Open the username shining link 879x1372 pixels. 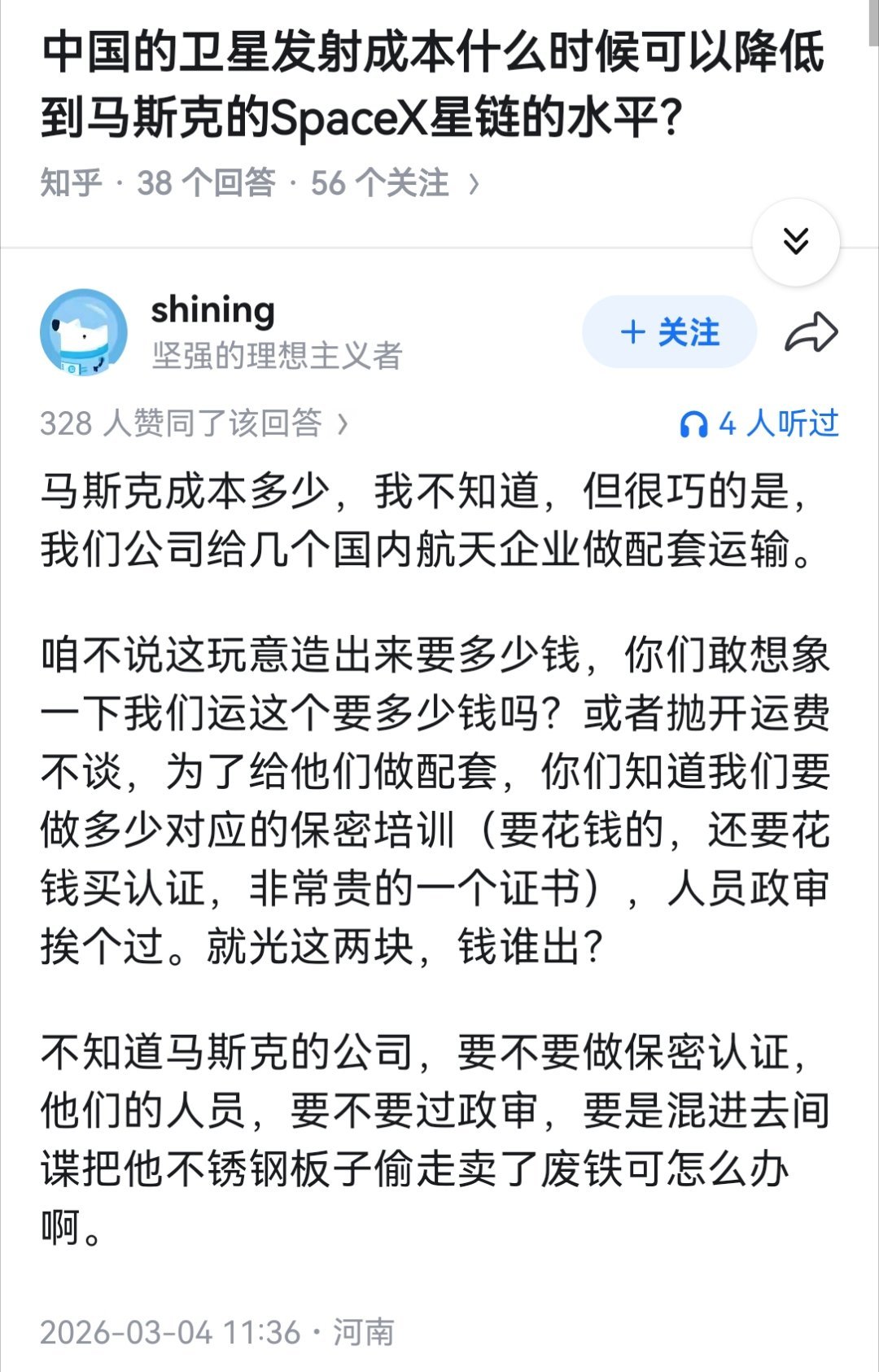coord(213,312)
